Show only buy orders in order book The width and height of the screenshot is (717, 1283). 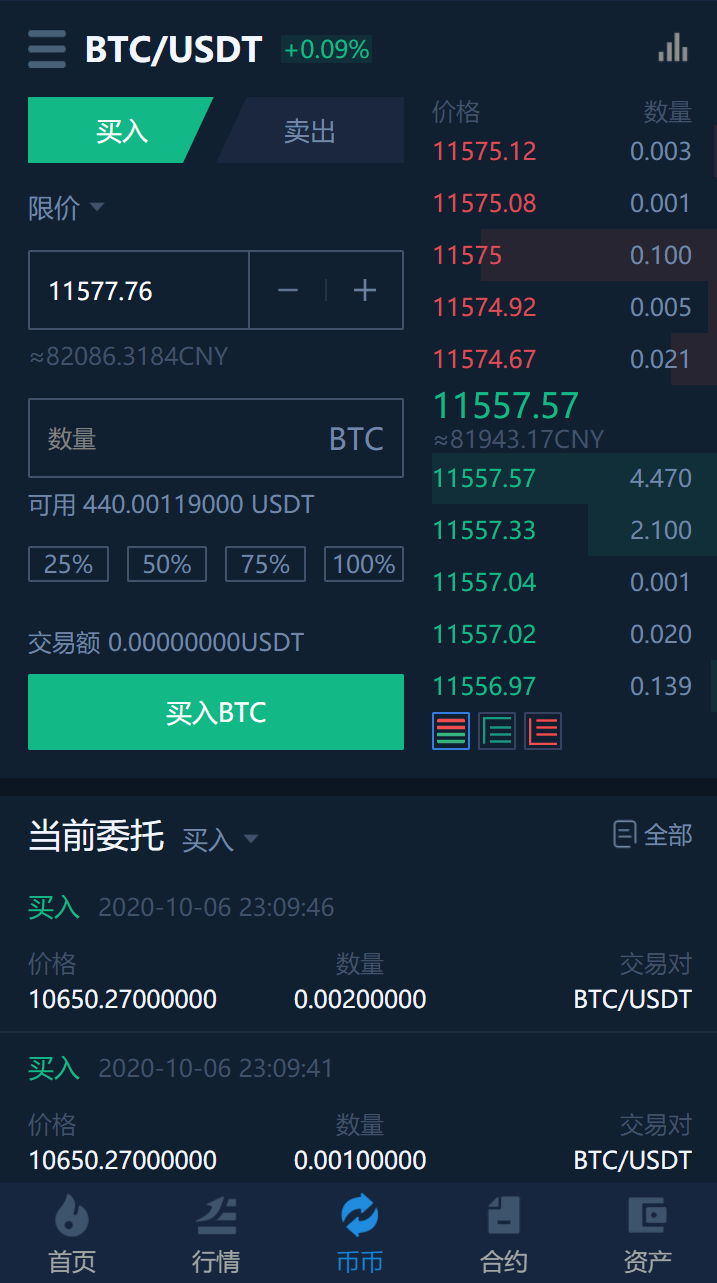(497, 731)
